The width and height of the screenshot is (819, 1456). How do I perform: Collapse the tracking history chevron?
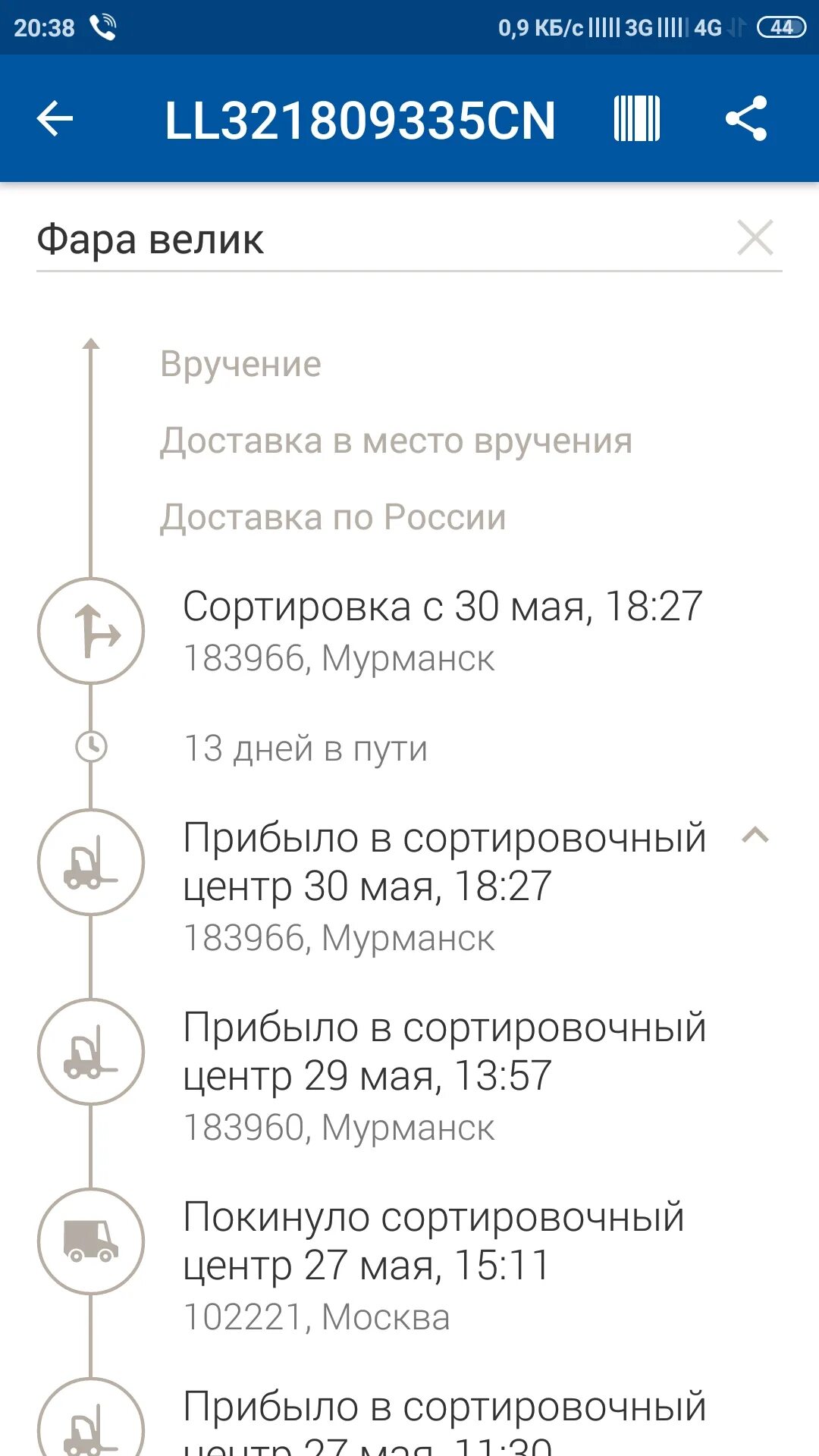(755, 836)
